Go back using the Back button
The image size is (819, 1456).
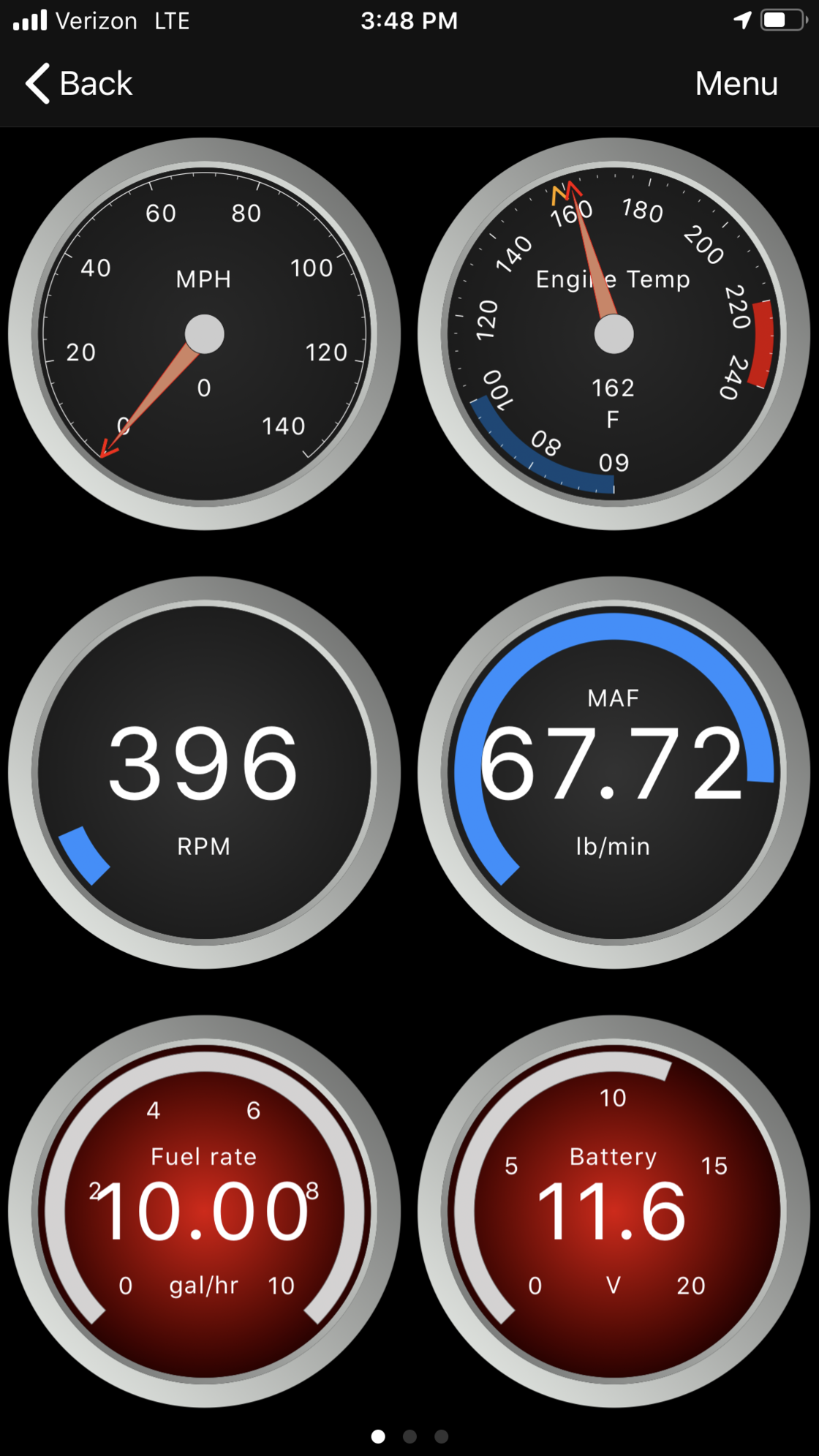click(x=79, y=83)
